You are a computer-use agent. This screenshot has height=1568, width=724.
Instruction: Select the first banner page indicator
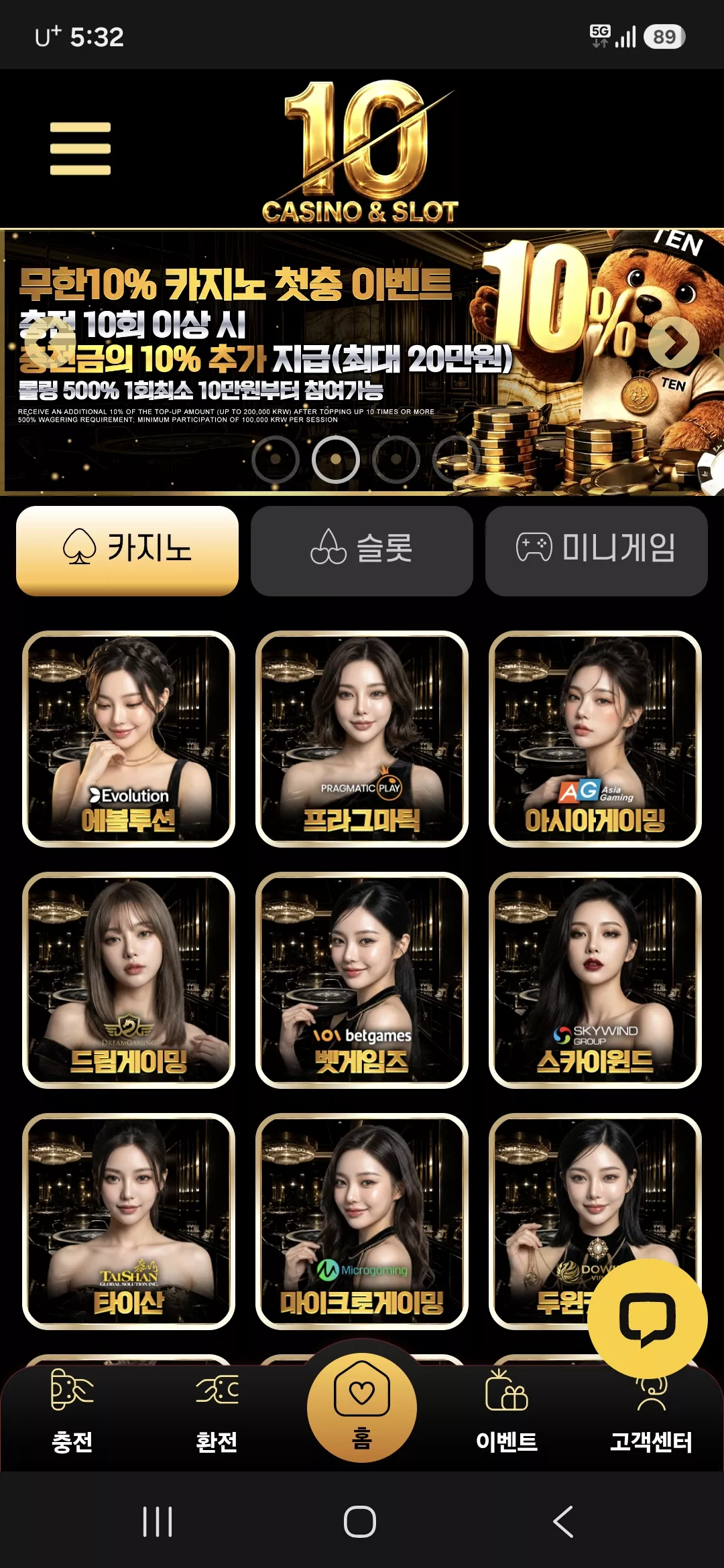[x=276, y=459]
